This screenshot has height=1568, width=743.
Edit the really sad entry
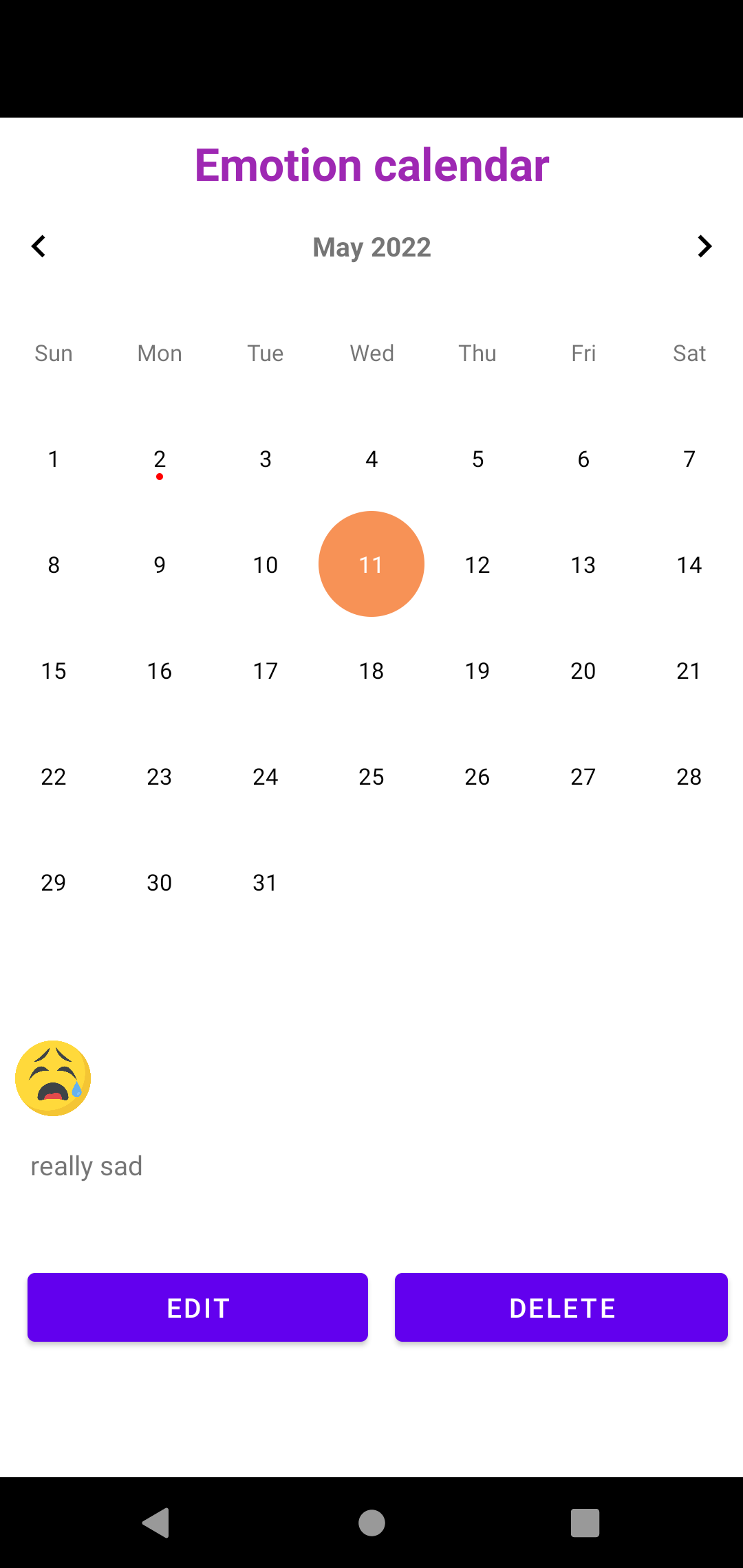click(x=197, y=1307)
